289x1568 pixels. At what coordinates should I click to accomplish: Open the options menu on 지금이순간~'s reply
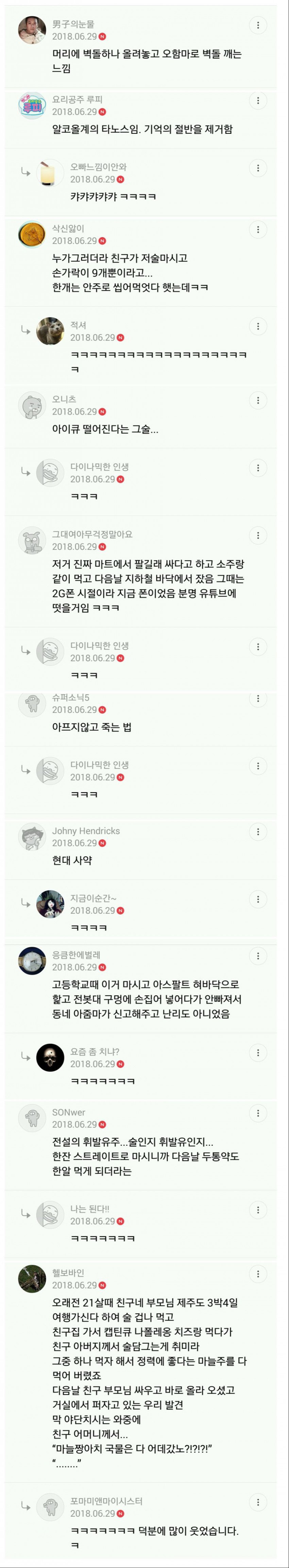pos(258,899)
